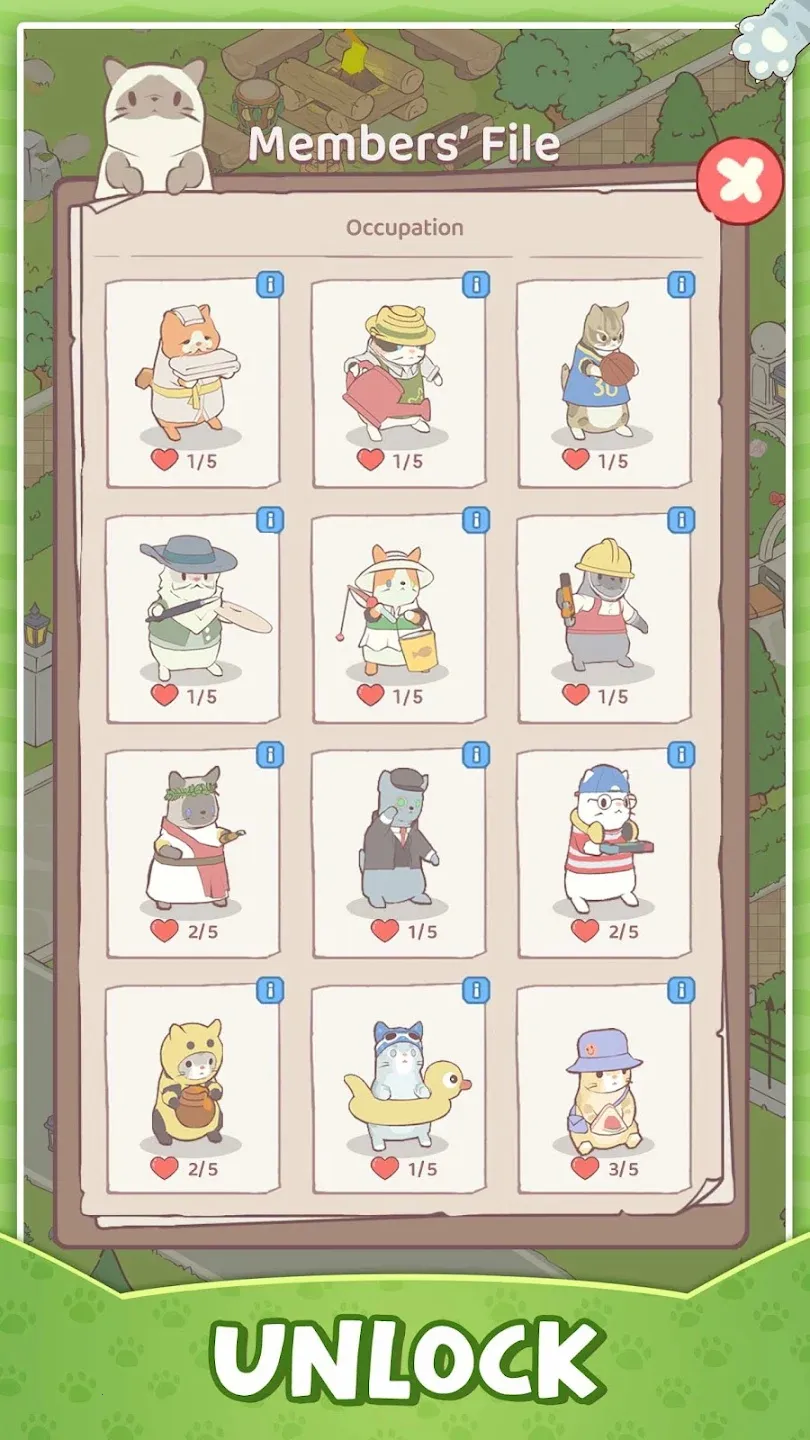Screen dimensions: 810x1440
Task: Switch to the Occupation tab
Action: tap(405, 227)
